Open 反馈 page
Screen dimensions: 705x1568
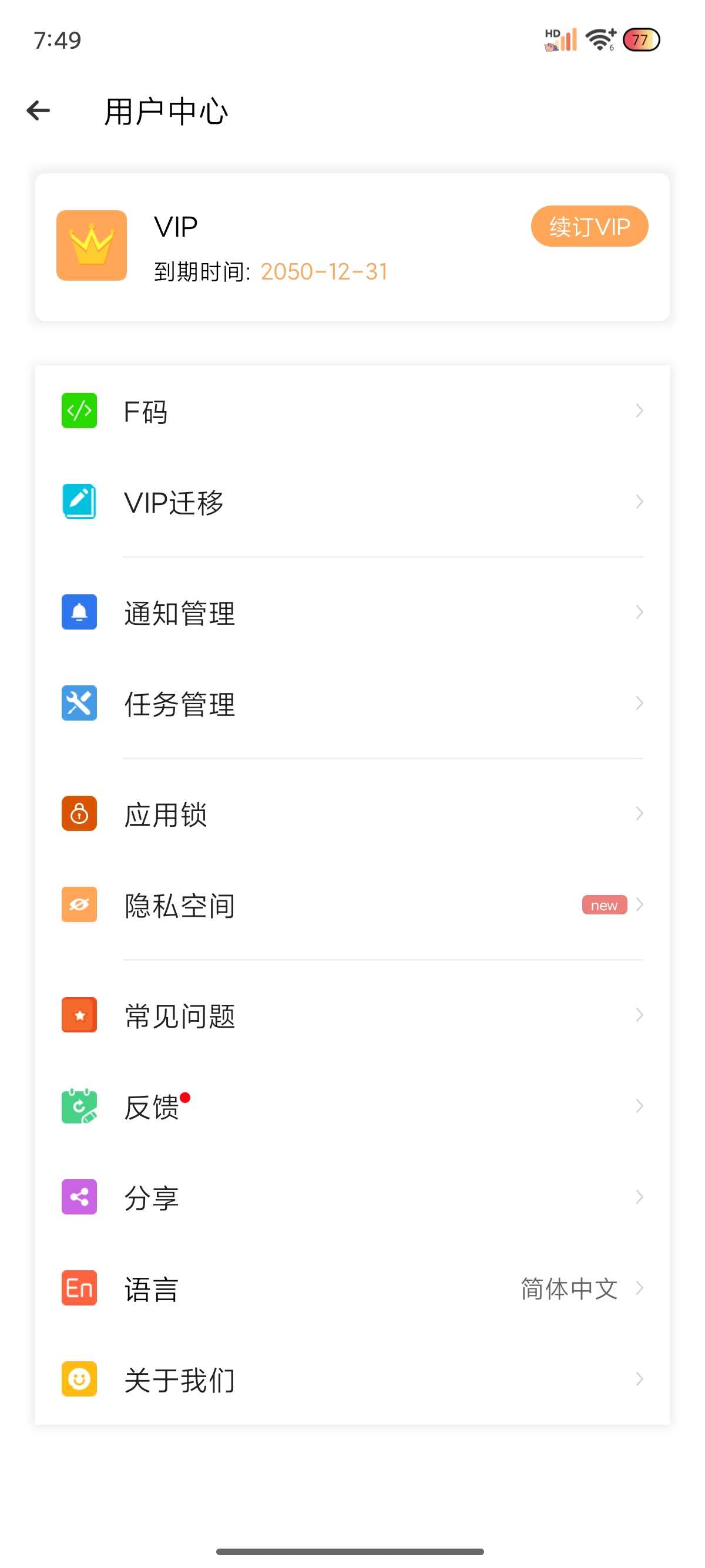coord(352,1106)
